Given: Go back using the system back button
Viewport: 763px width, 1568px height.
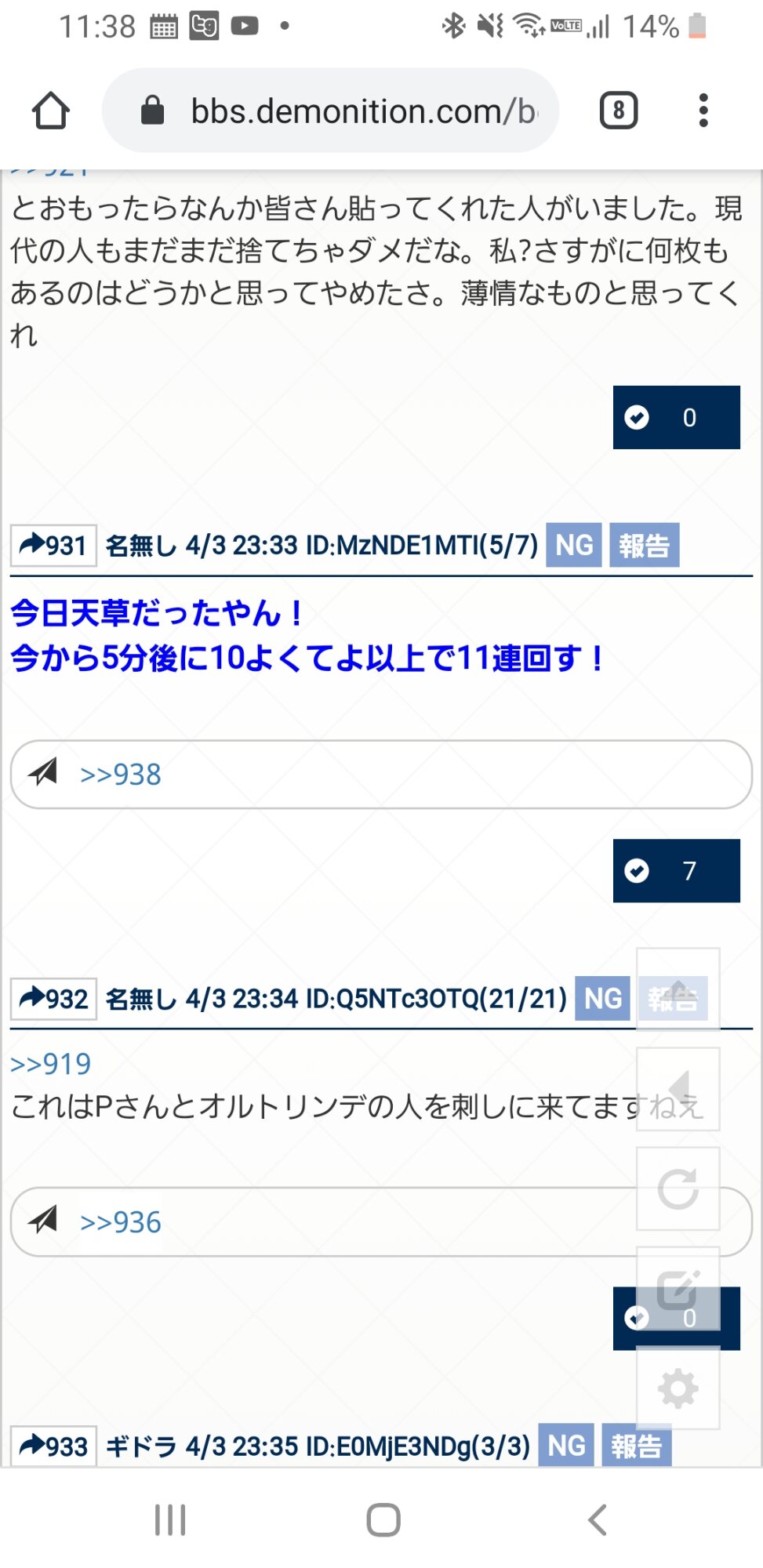Looking at the screenshot, I should click(598, 1519).
